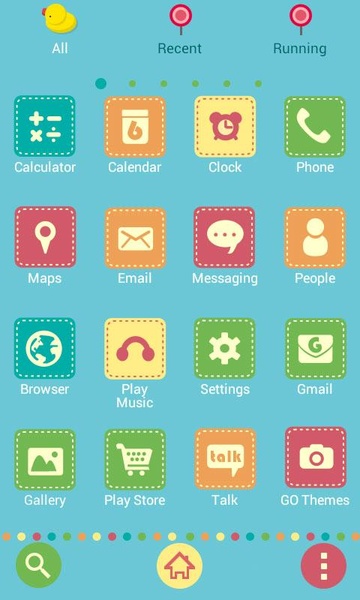Image resolution: width=360 pixels, height=600 pixels.
Task: Switch to the Running tab
Action: point(300,31)
